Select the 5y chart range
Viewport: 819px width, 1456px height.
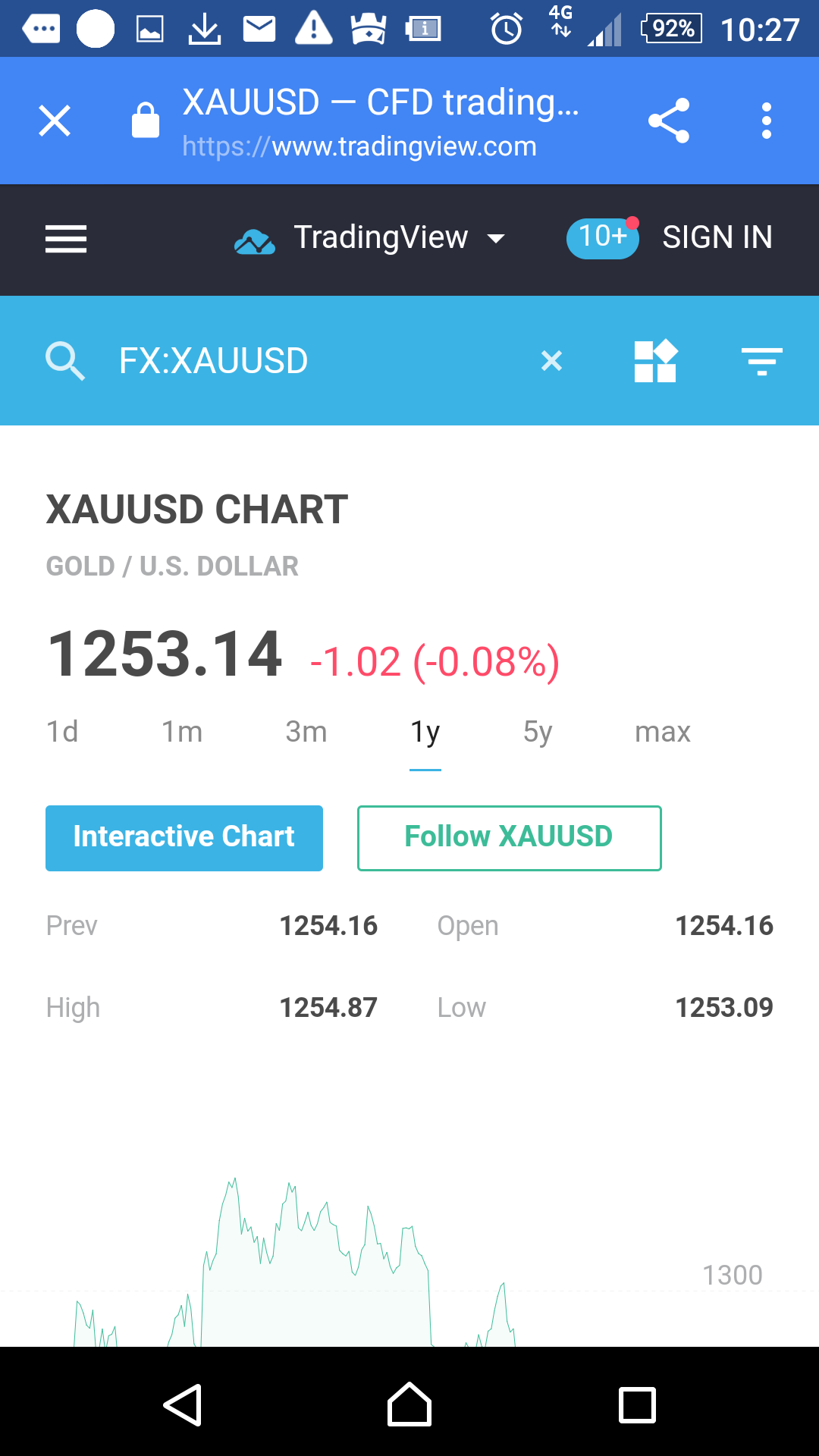tap(538, 733)
